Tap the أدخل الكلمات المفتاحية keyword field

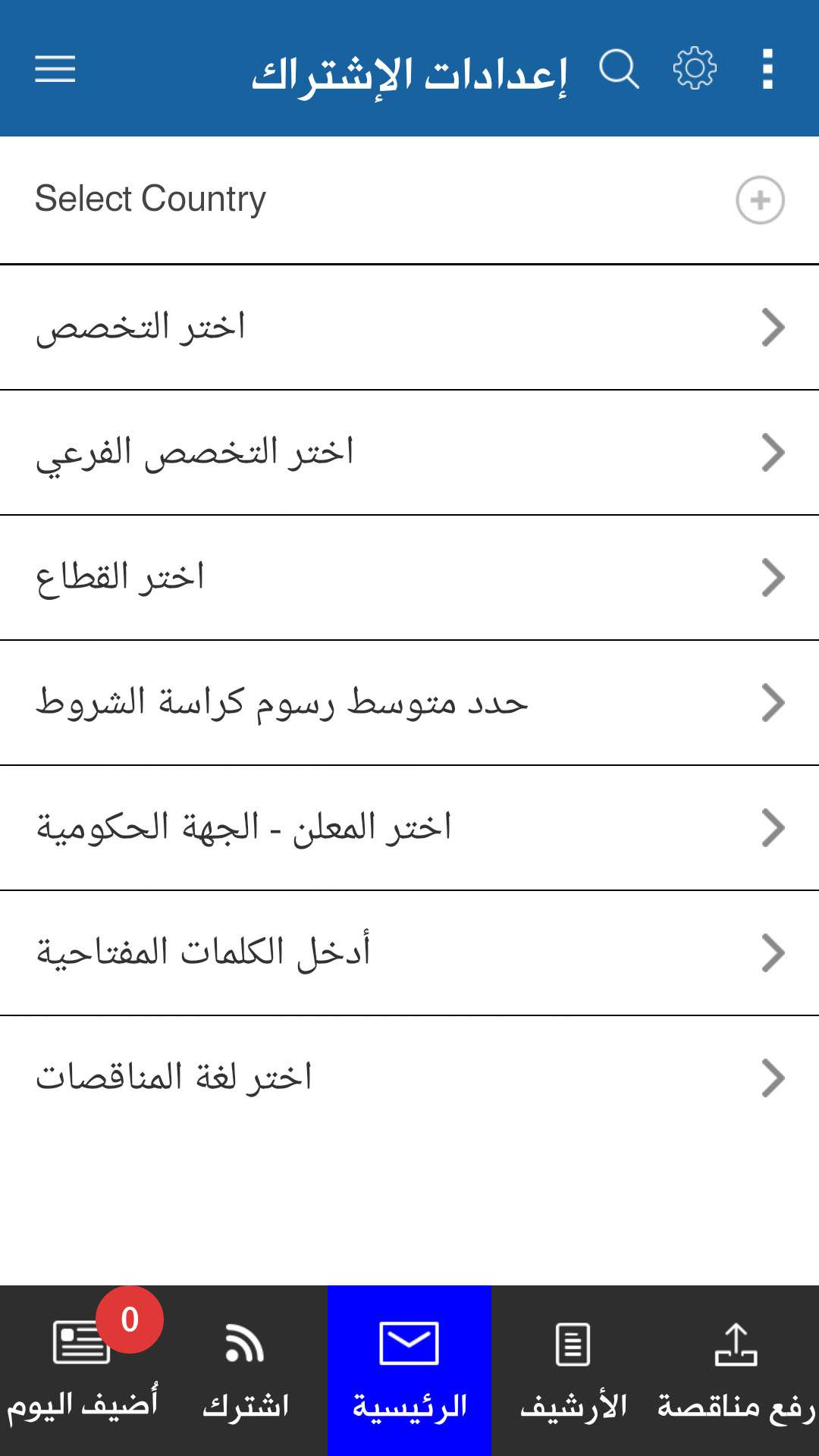pyautogui.click(x=409, y=953)
